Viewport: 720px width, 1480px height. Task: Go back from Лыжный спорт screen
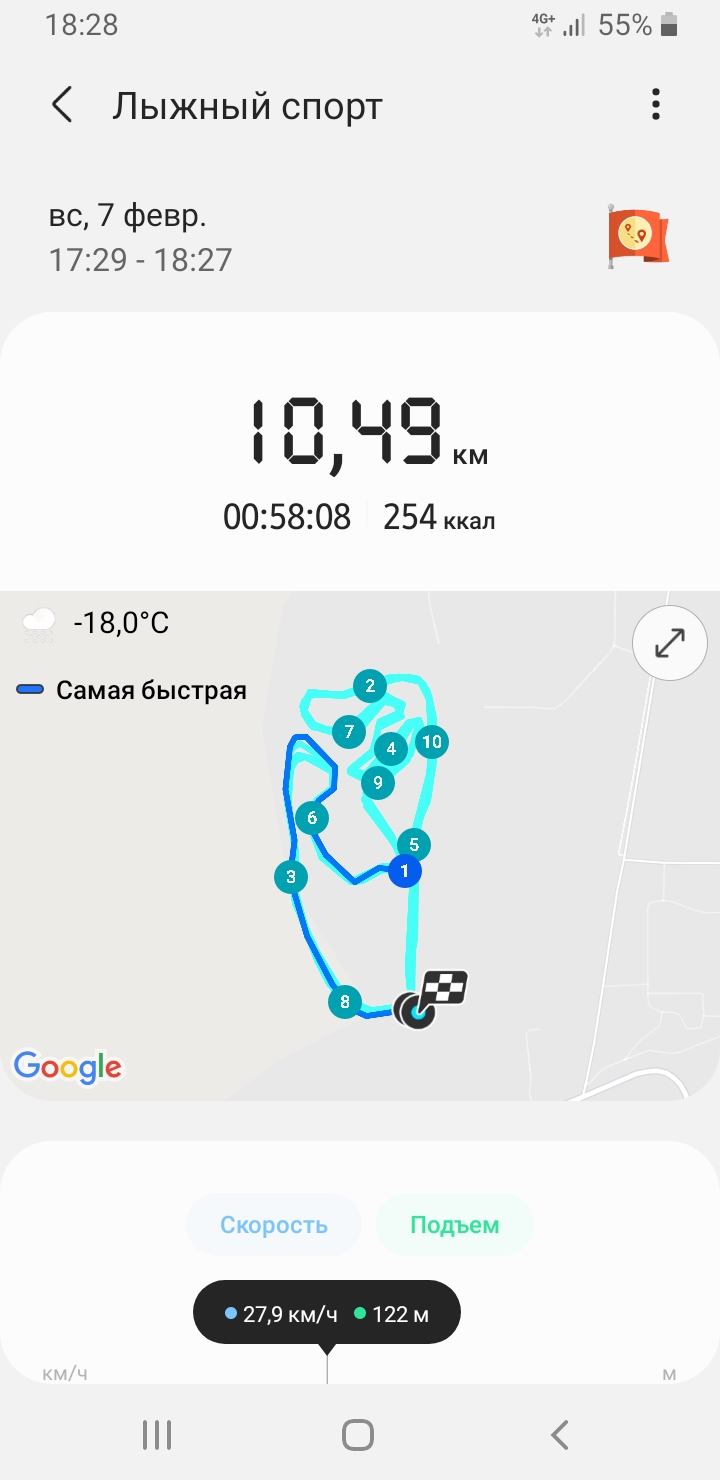[62, 105]
